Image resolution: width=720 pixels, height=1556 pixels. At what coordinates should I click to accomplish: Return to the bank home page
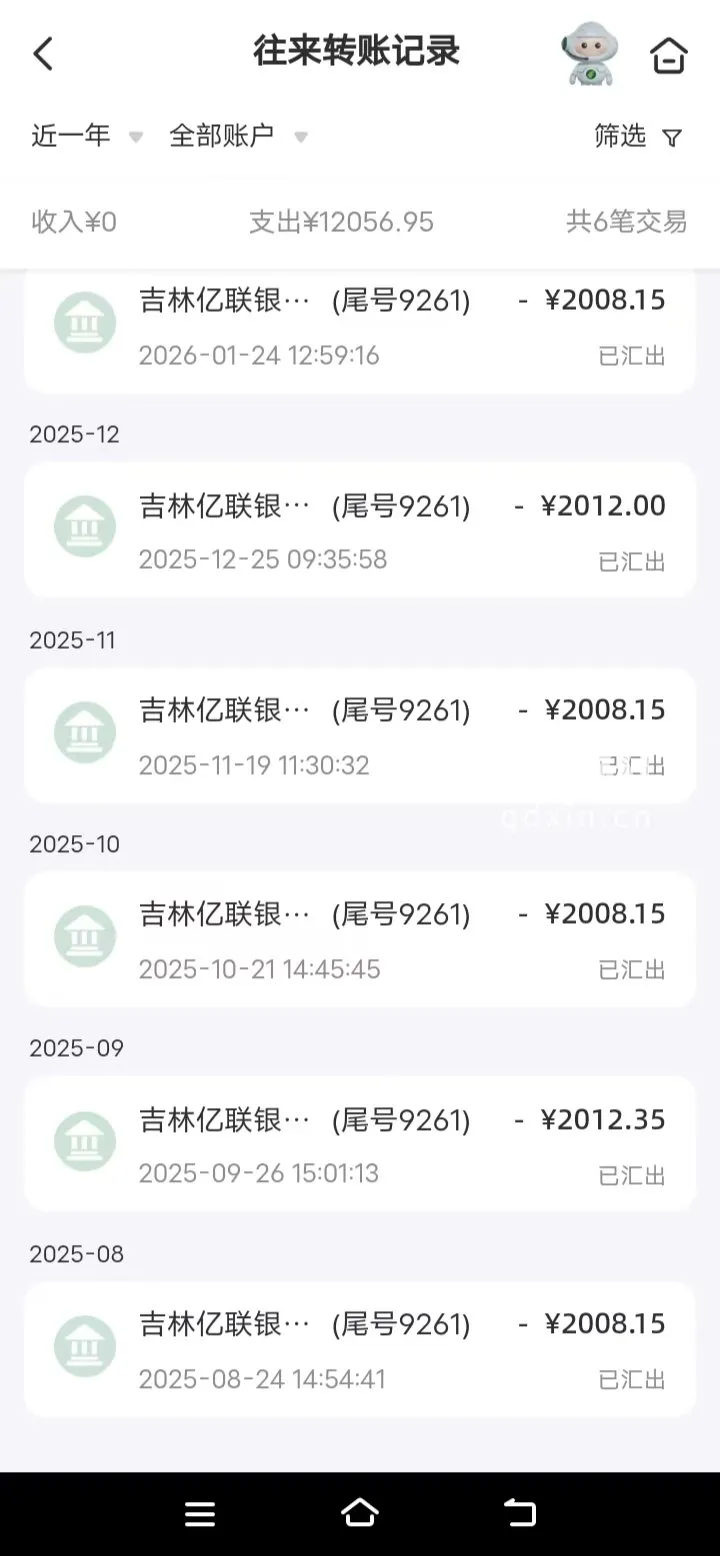(x=669, y=56)
